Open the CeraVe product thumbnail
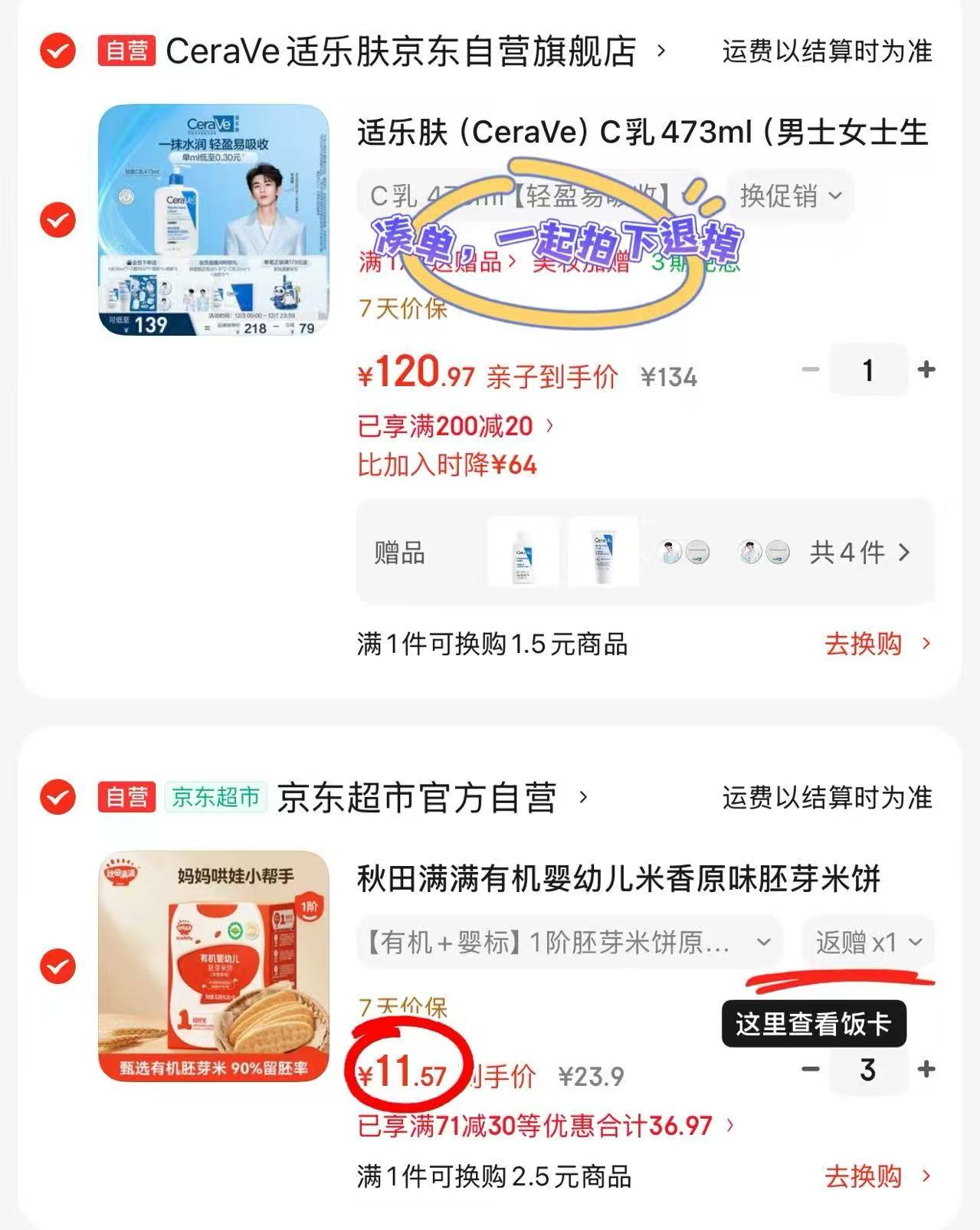The image size is (980, 1230). click(215, 218)
